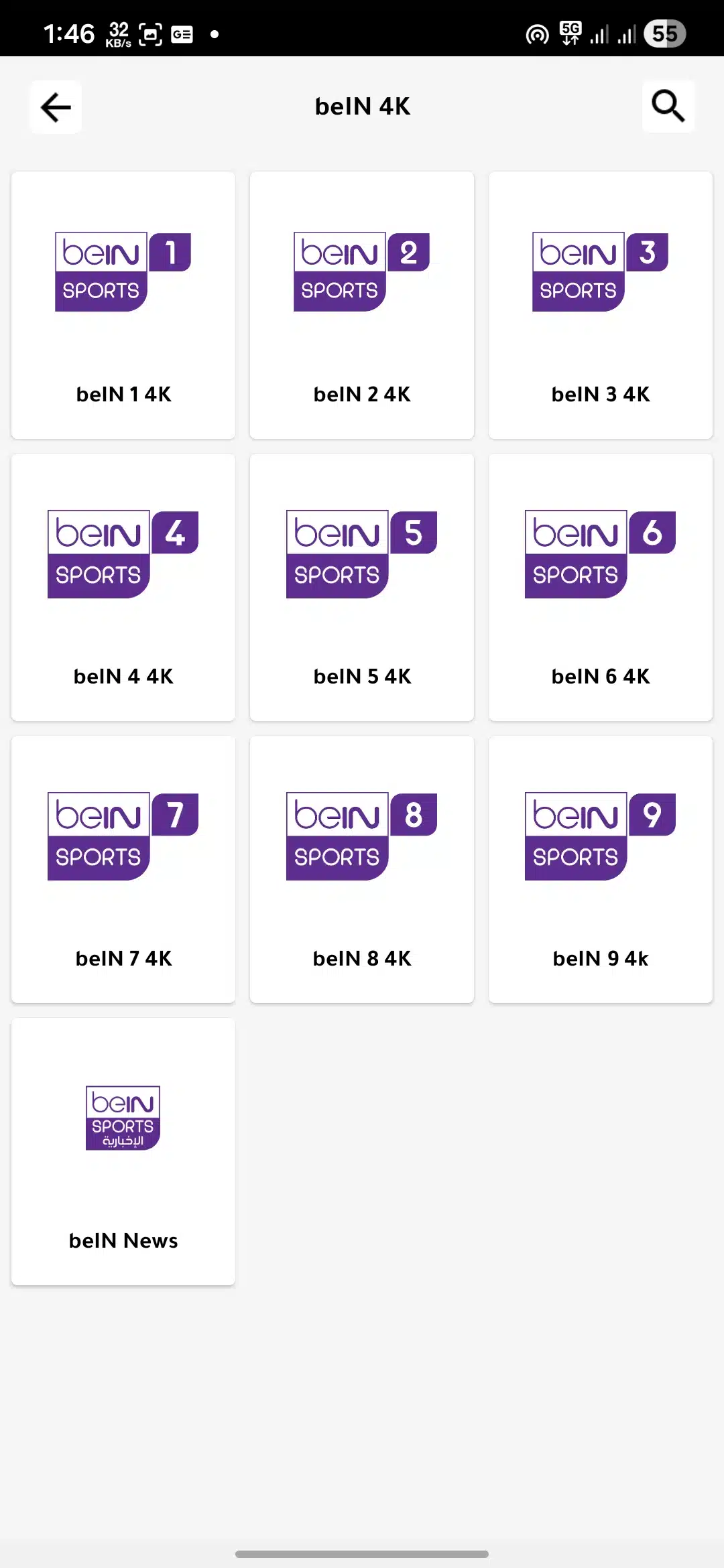
Task: Click the beIN 3 4K channel label
Action: 599,395
